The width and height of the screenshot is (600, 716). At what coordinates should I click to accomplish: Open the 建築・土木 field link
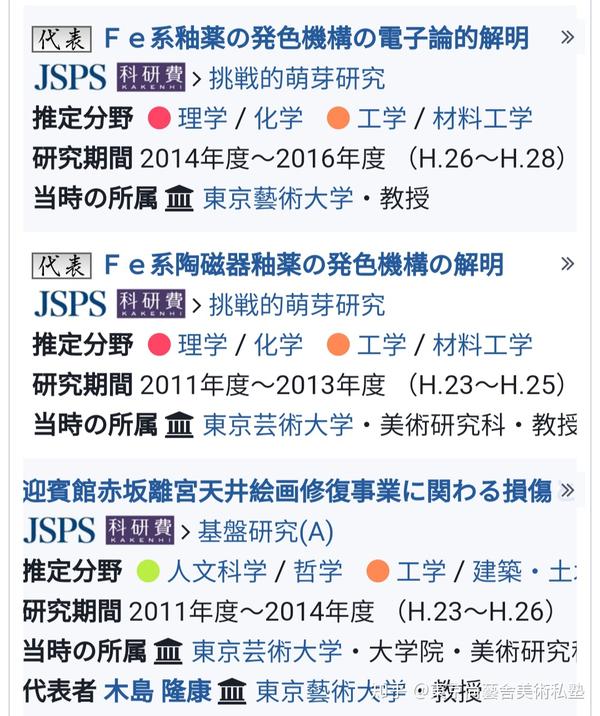(x=526, y=571)
